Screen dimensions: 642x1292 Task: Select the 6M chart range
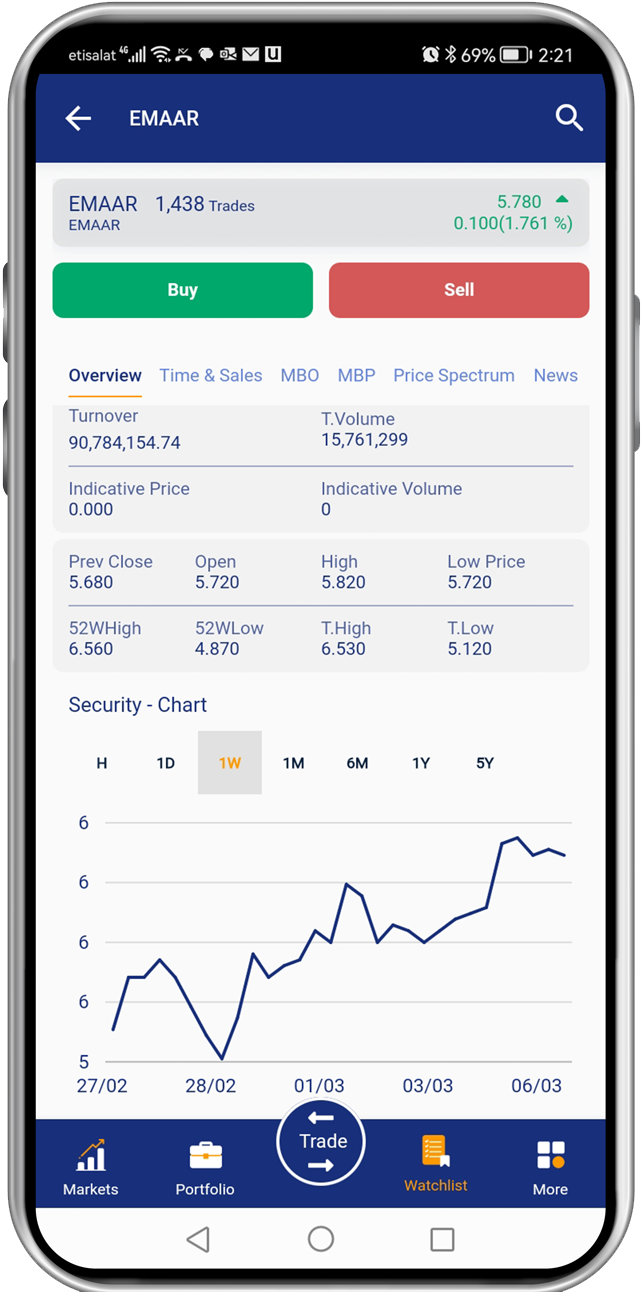(x=357, y=763)
